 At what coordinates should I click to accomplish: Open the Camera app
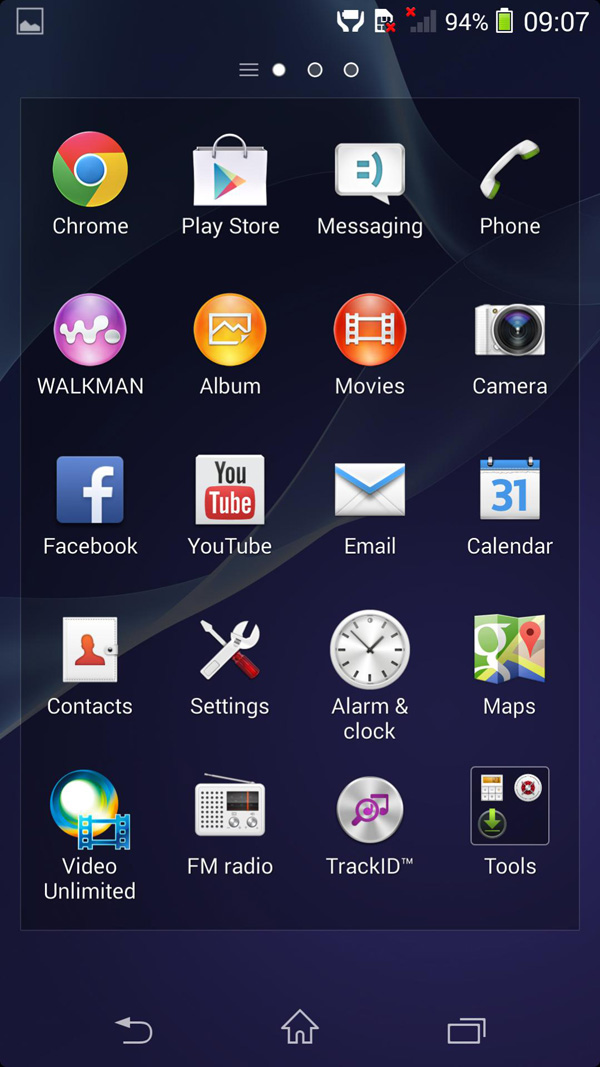[x=510, y=331]
